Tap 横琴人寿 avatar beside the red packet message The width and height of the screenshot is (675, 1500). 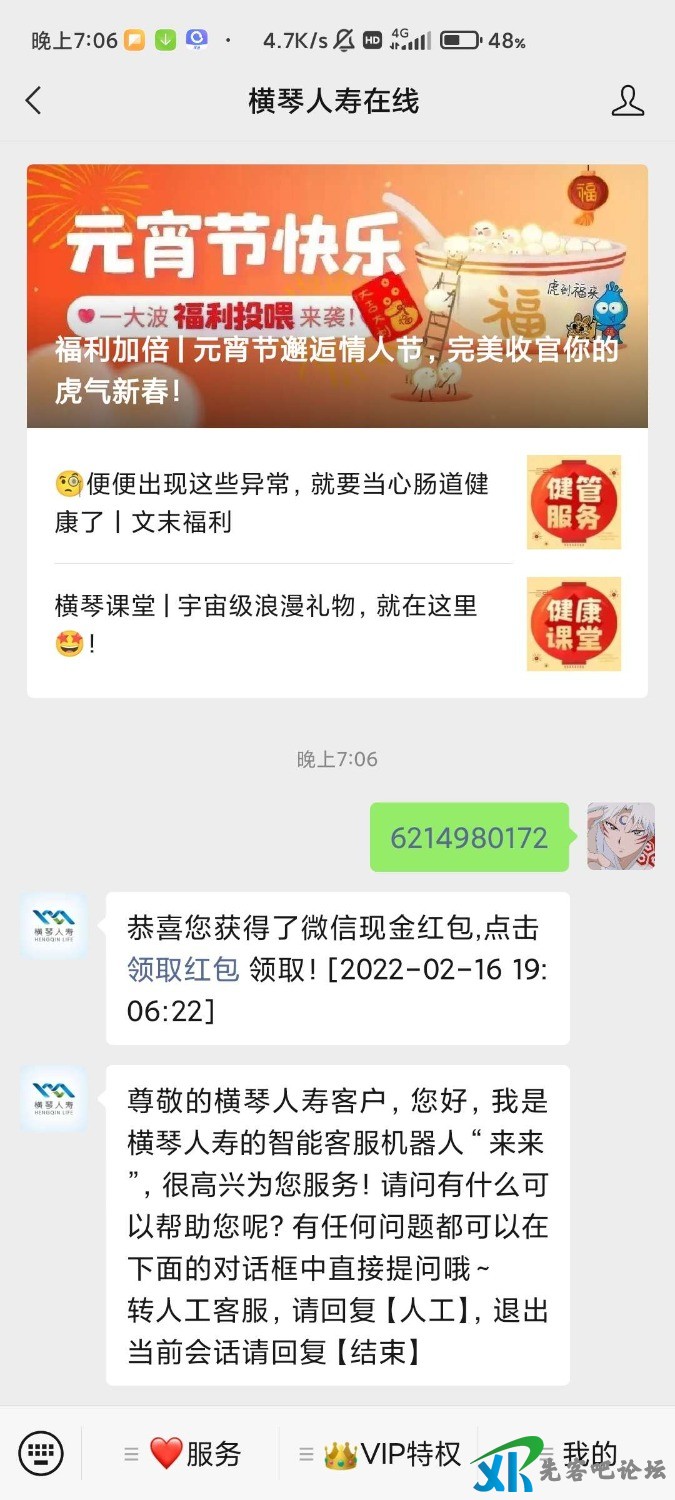(x=54, y=926)
